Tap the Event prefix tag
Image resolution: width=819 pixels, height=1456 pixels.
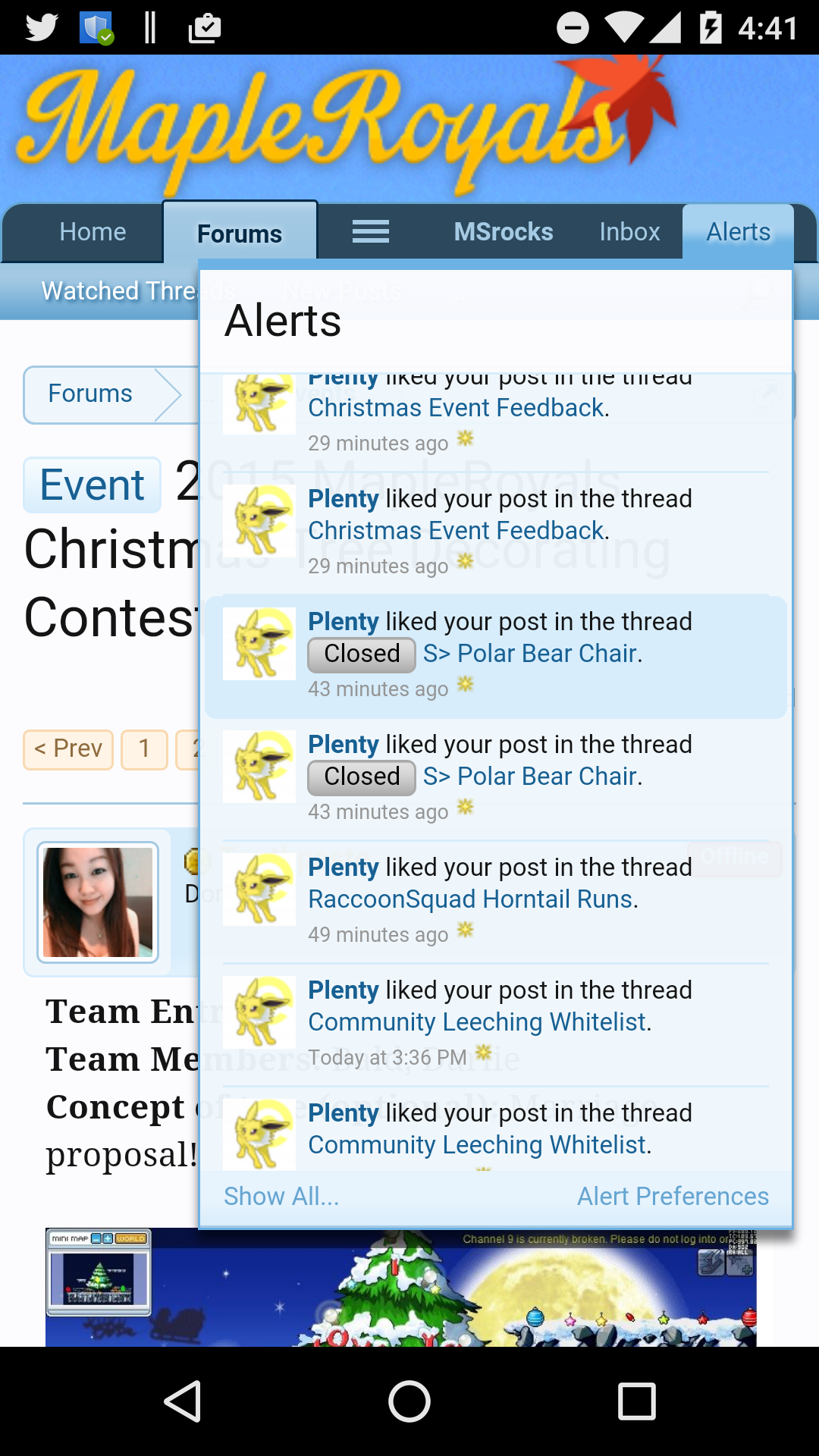[92, 485]
